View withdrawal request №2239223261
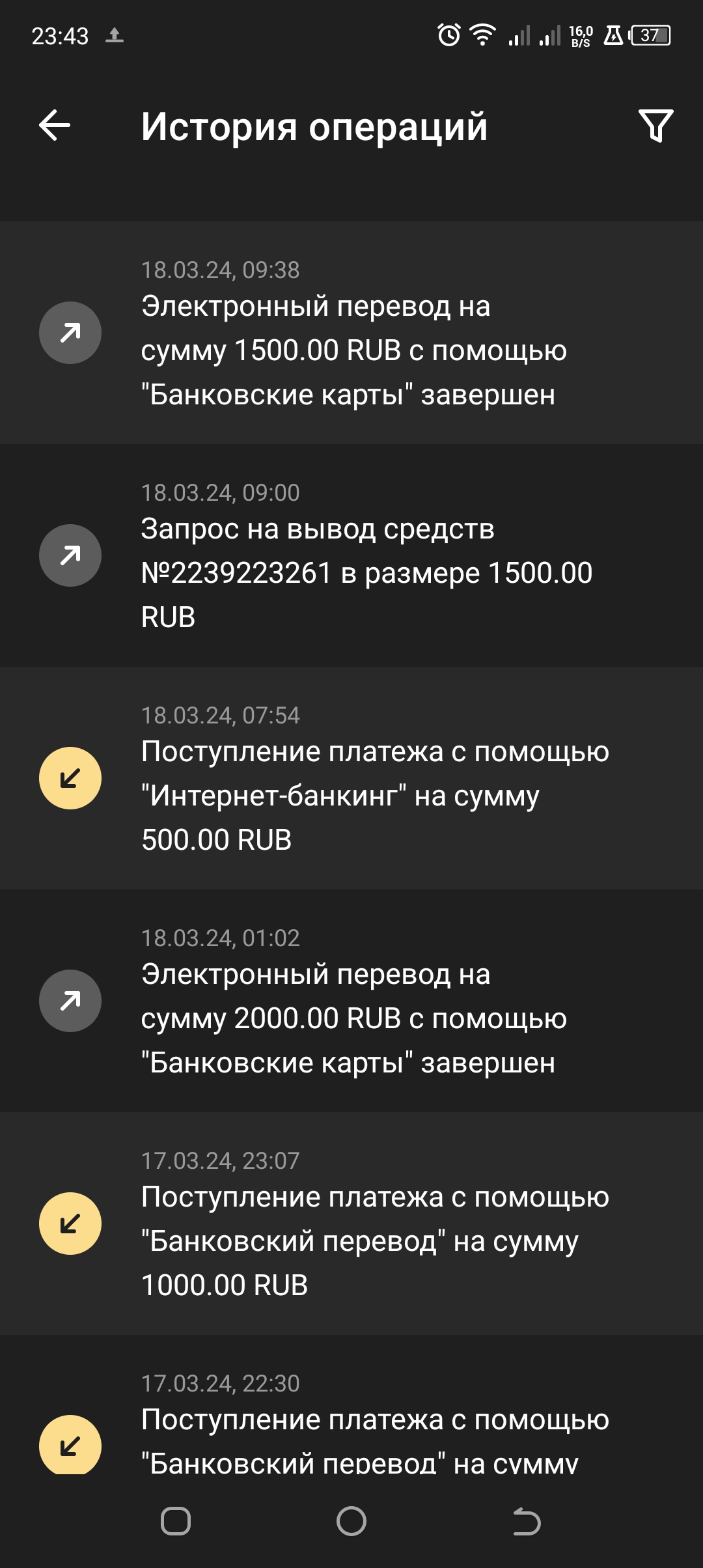The image size is (703, 1568). pyautogui.click(x=351, y=555)
